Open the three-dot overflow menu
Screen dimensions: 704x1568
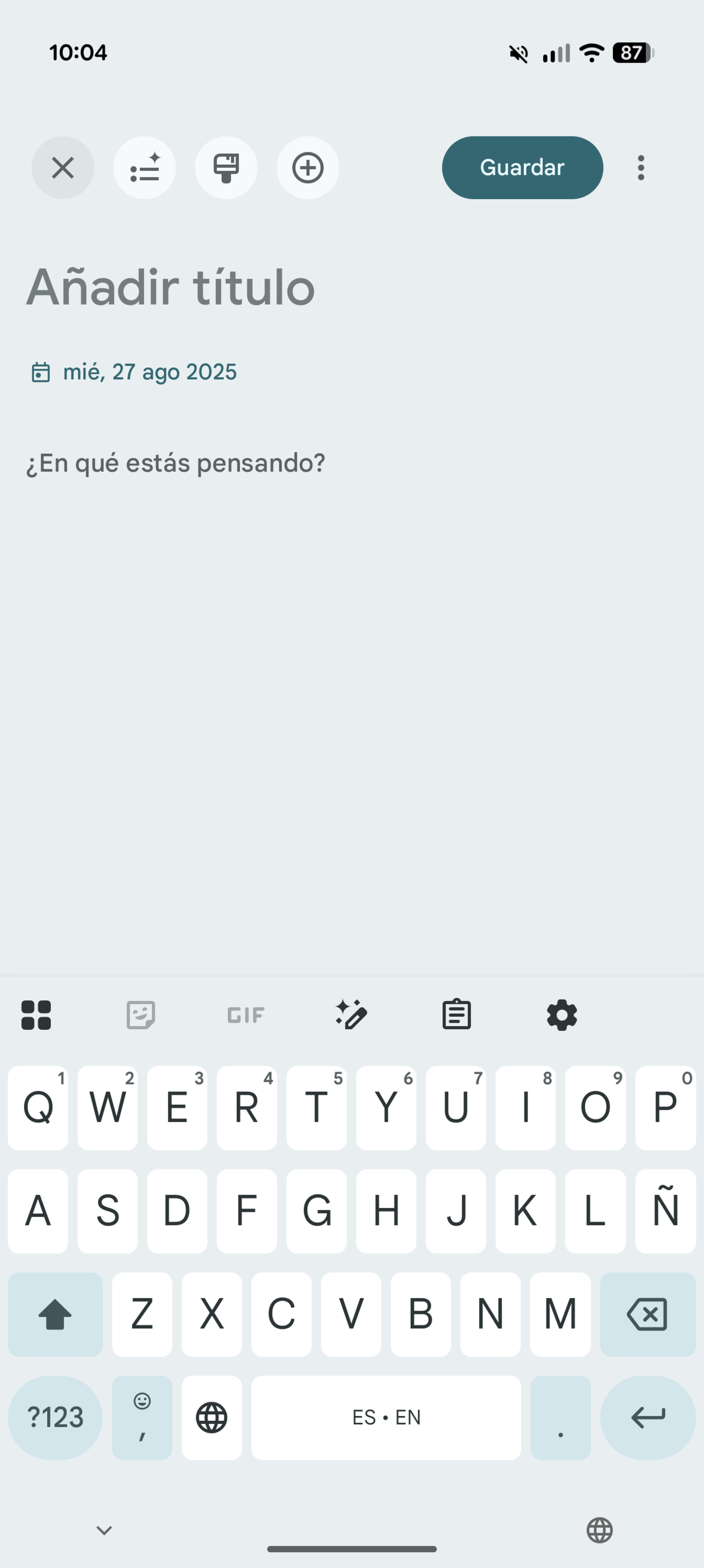pyautogui.click(x=641, y=167)
